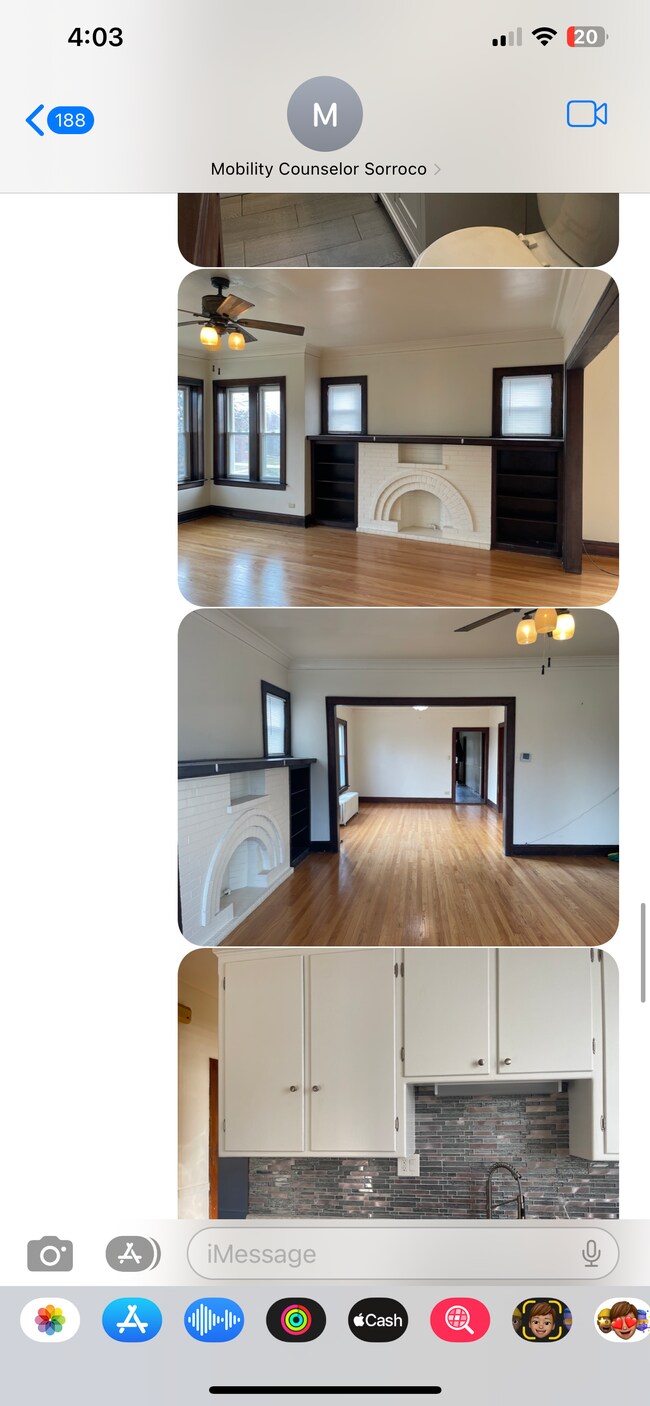Open the living room fireplace photo with ceiling fan
Viewport: 650px width, 1406px height.
tap(398, 437)
